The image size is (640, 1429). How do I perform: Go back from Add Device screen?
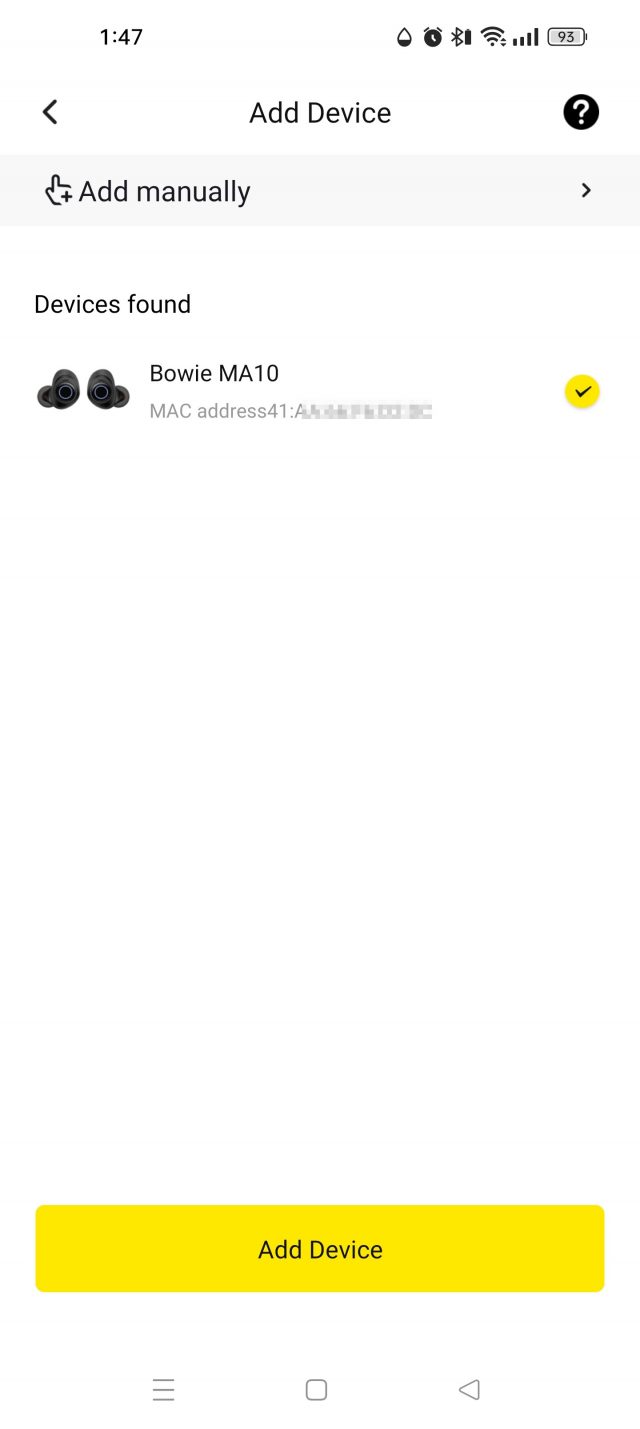pos(50,112)
